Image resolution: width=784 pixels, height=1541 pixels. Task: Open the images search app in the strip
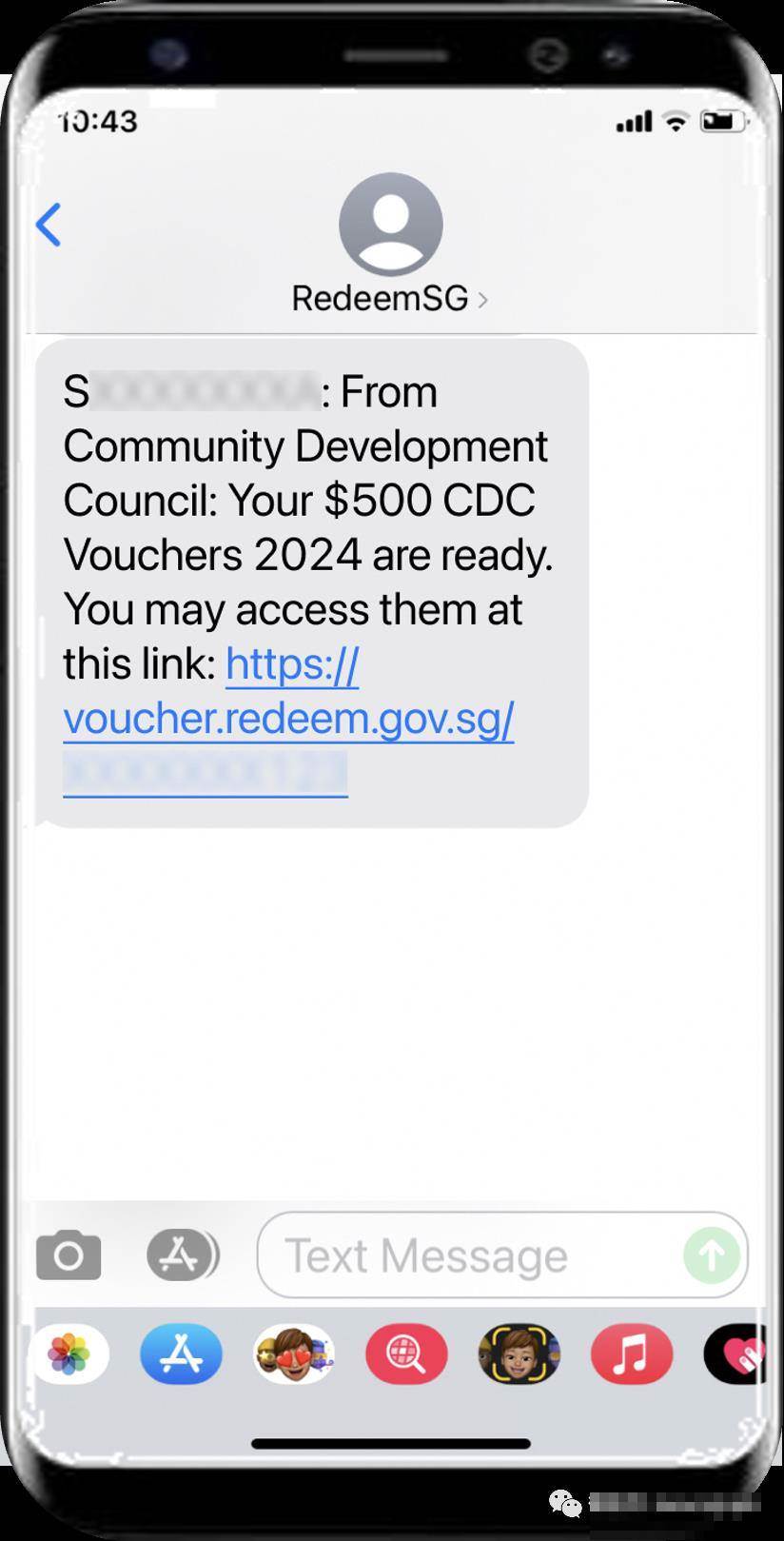(406, 1353)
